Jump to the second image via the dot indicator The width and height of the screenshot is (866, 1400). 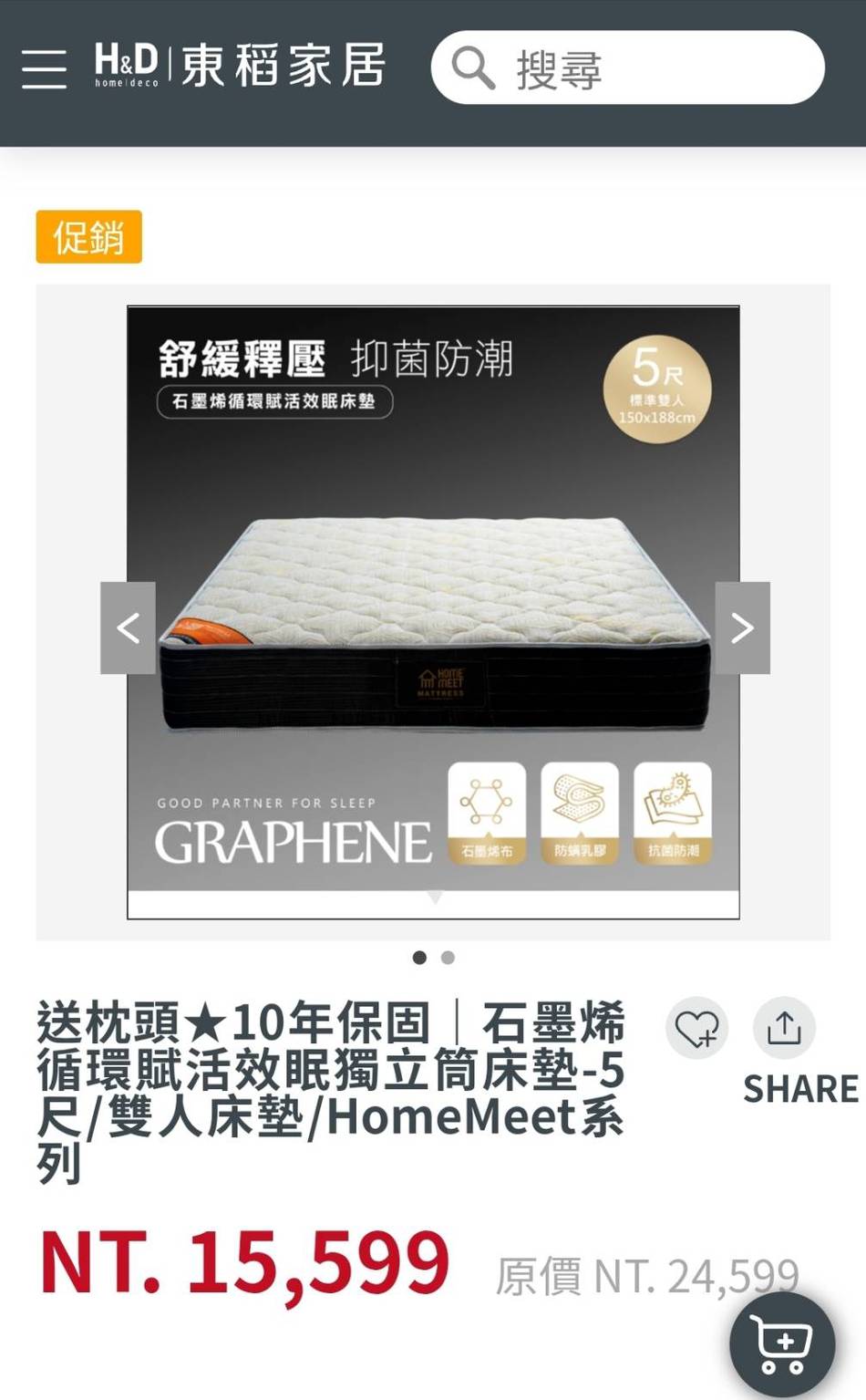pos(448,958)
